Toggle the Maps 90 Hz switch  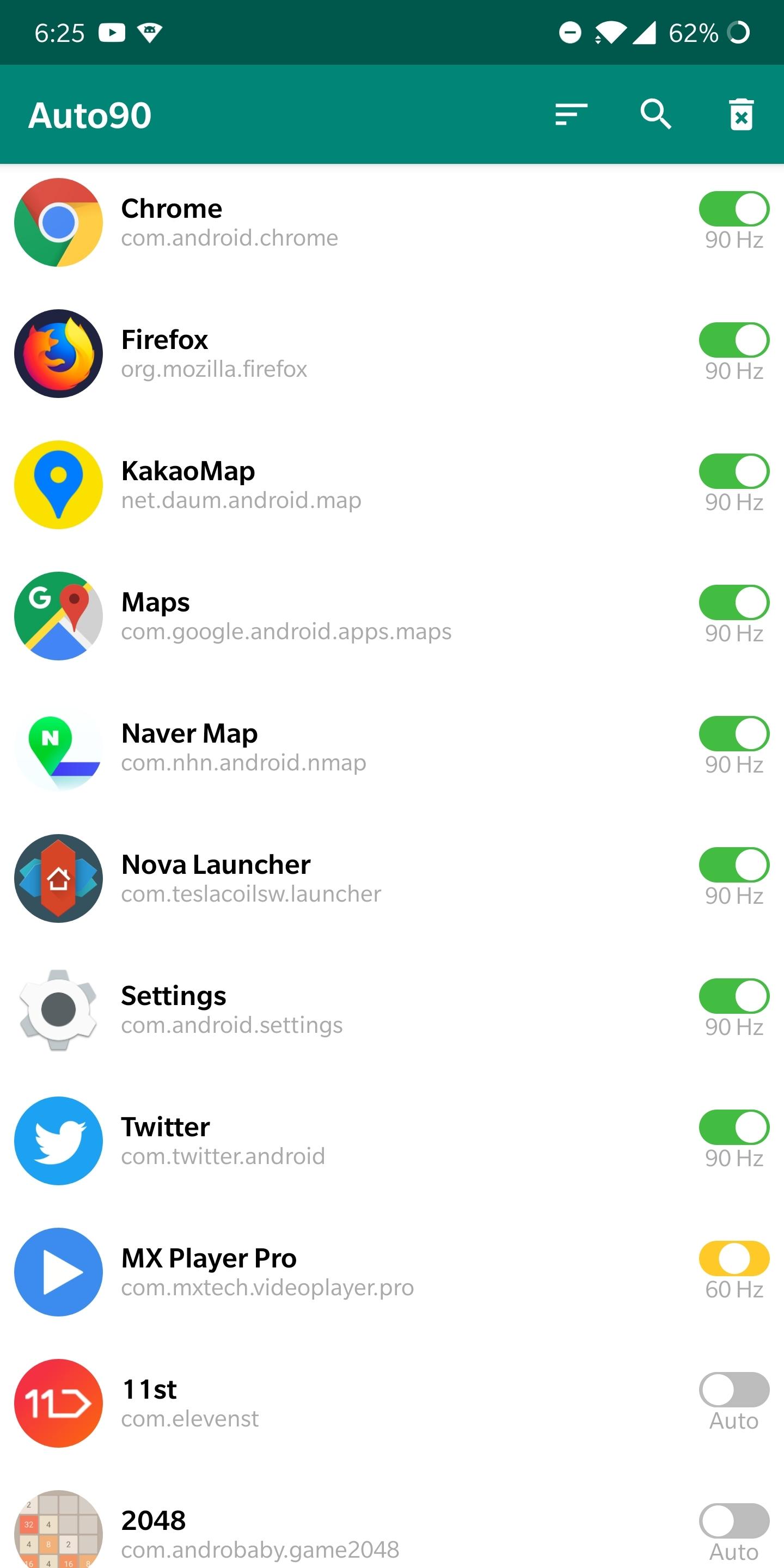point(733,603)
